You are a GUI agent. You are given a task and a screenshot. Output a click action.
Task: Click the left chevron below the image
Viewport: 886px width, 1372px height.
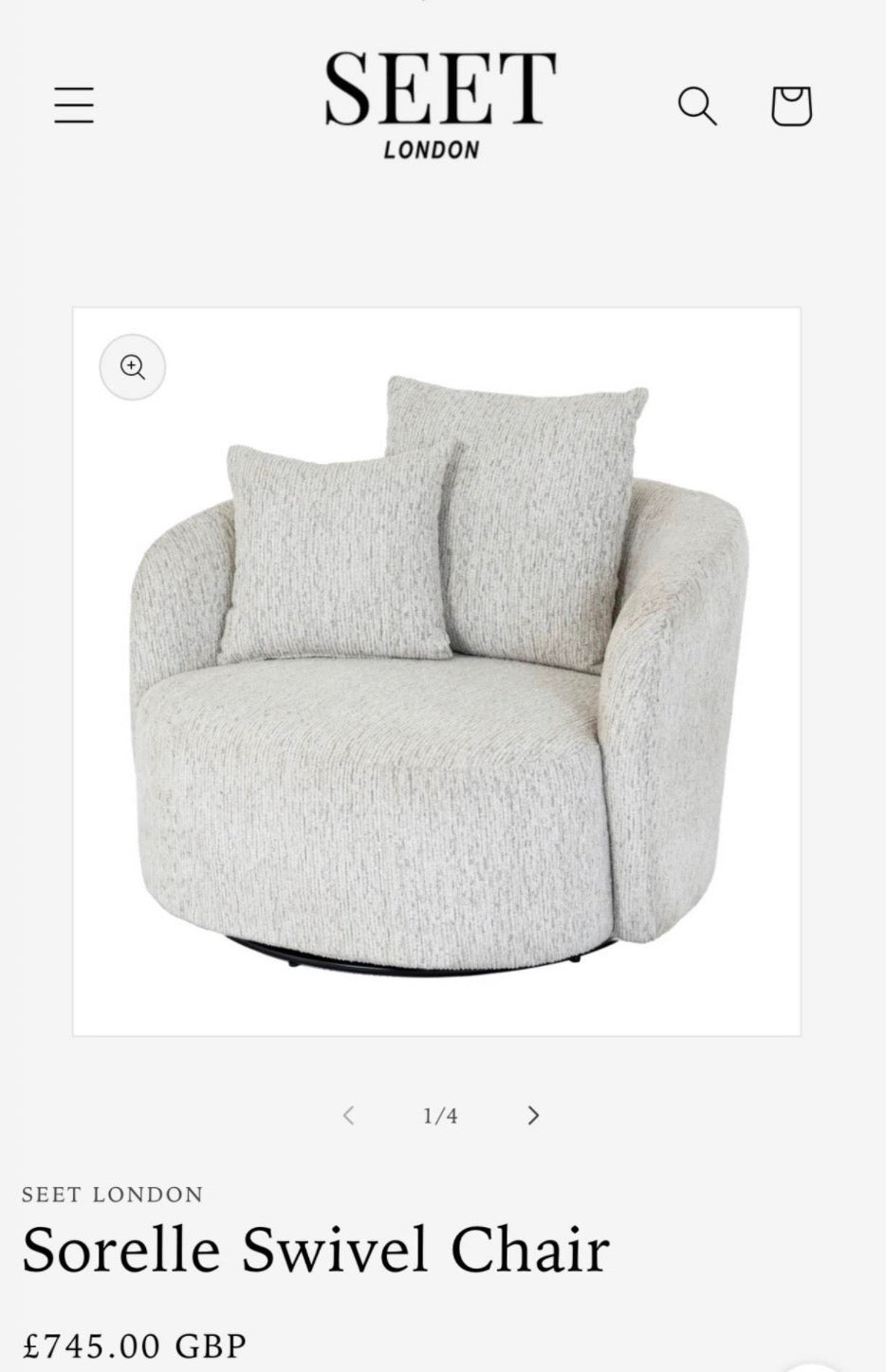350,1116
